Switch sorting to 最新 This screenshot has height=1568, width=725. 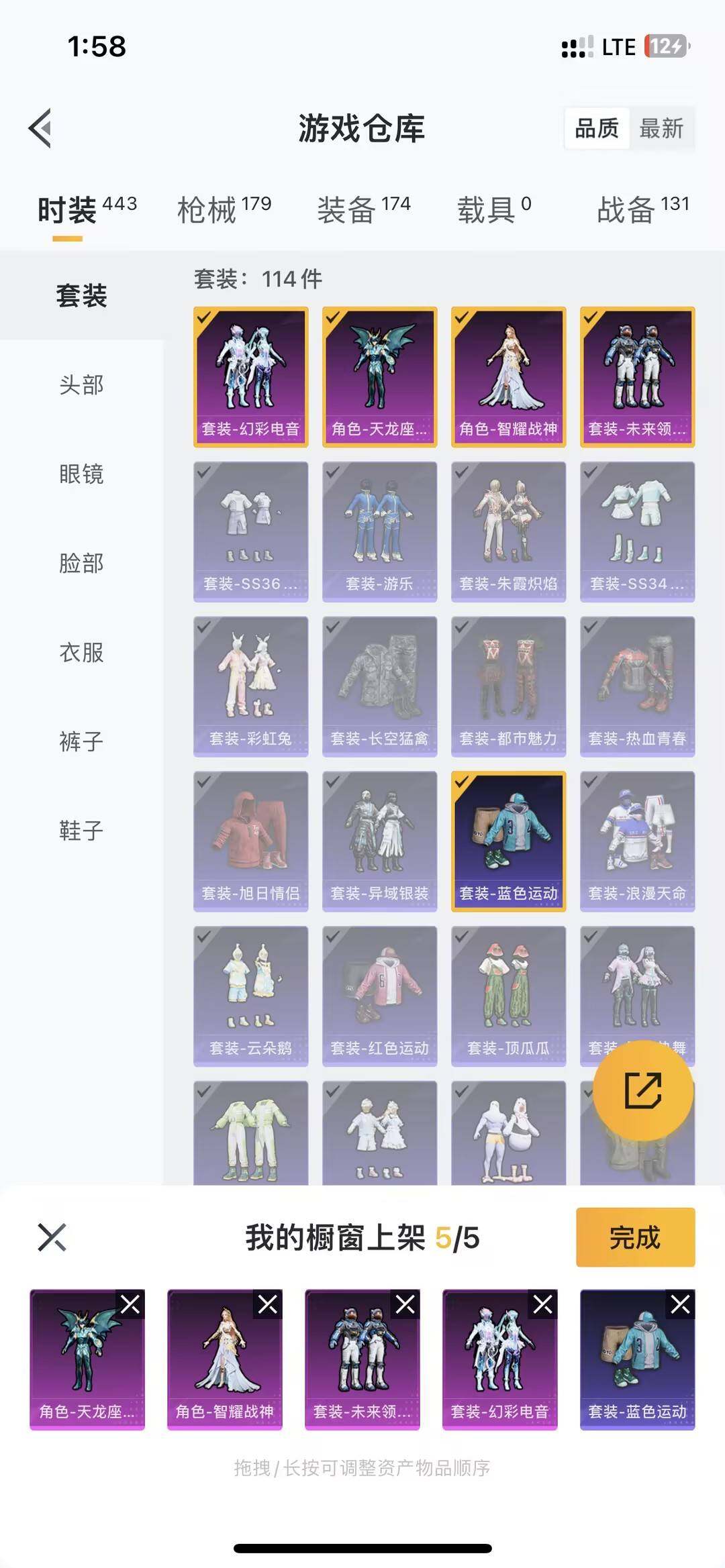coord(661,129)
